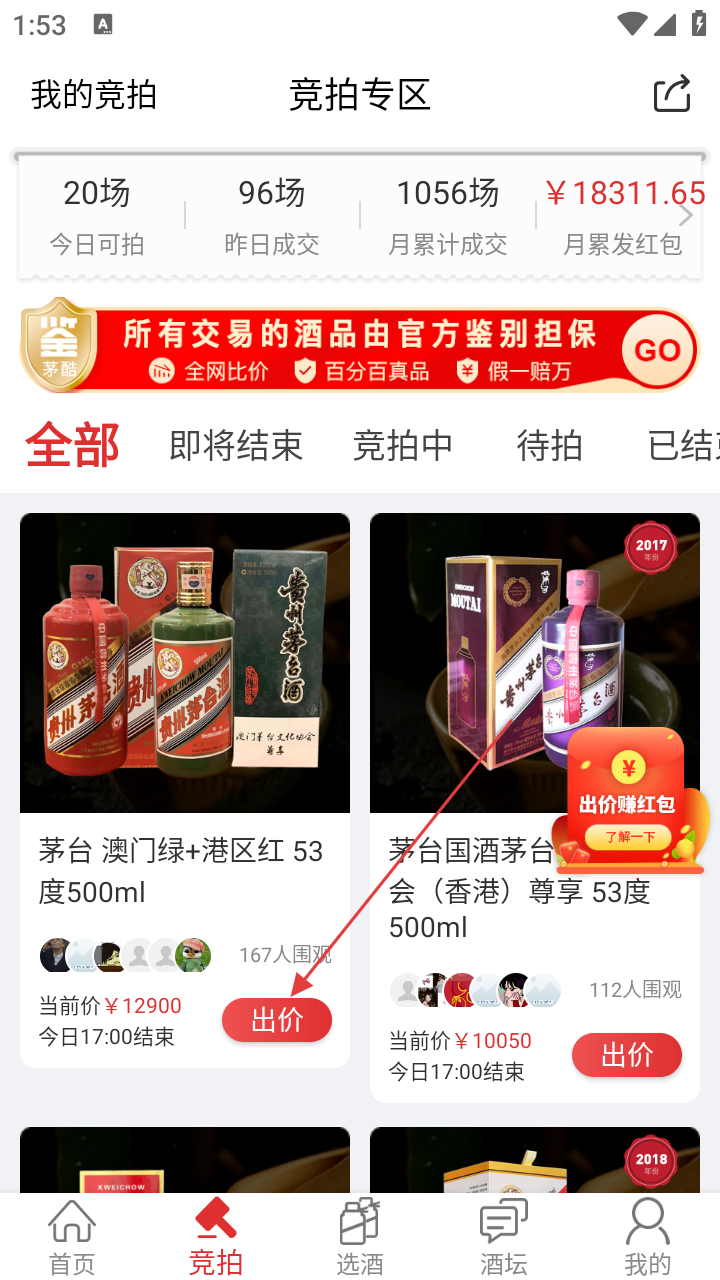Bid on the ¥10050 茅台 尊享 auction
This screenshot has height=1280, width=720.
click(627, 1055)
